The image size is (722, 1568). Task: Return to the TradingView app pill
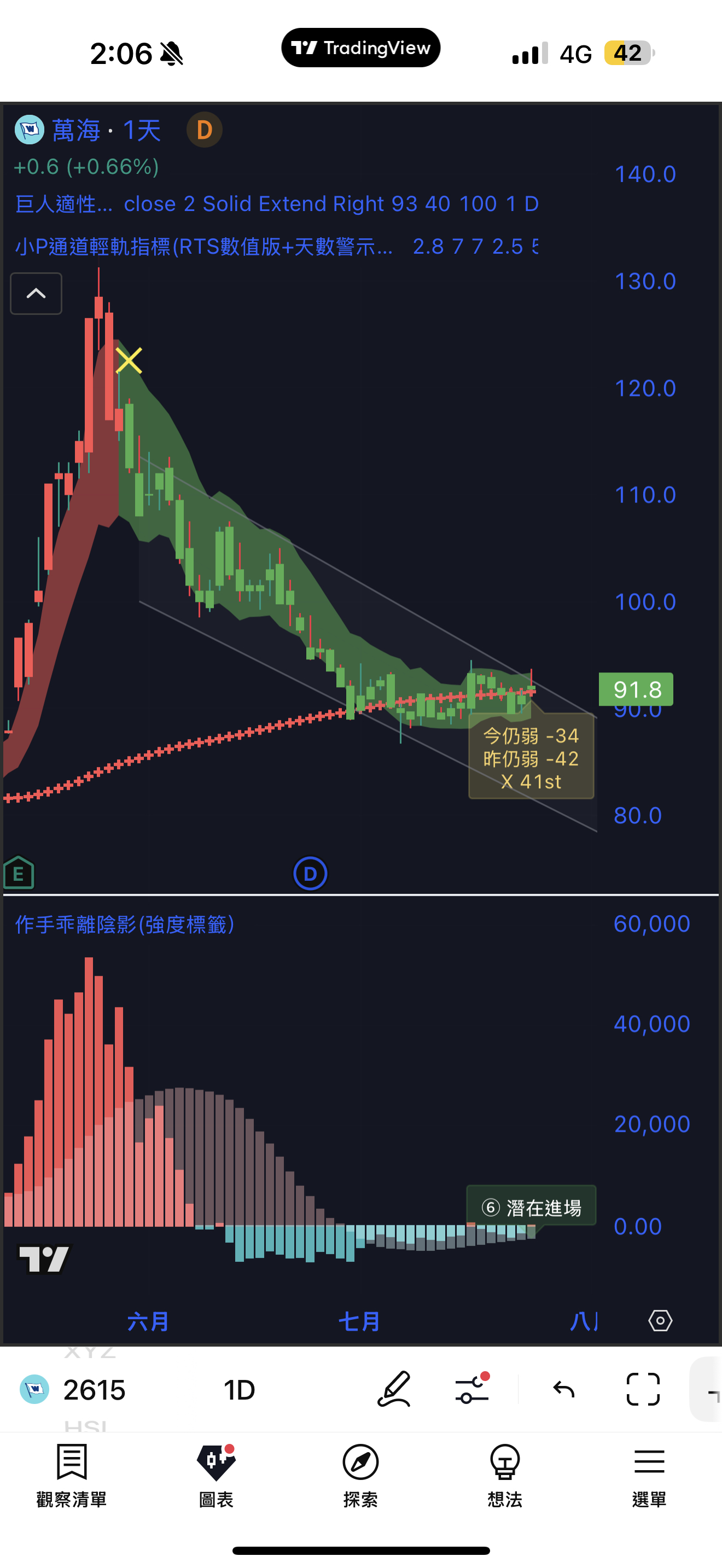(360, 48)
